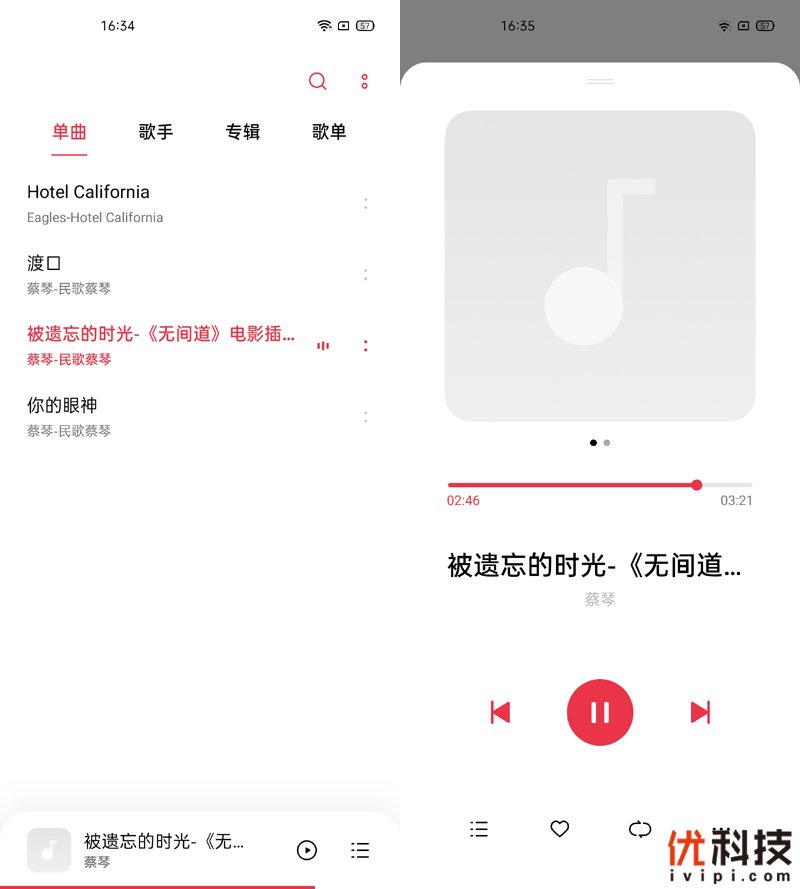Image resolution: width=800 pixels, height=889 pixels.
Task: Toggle play on the mini player
Action: 306,850
